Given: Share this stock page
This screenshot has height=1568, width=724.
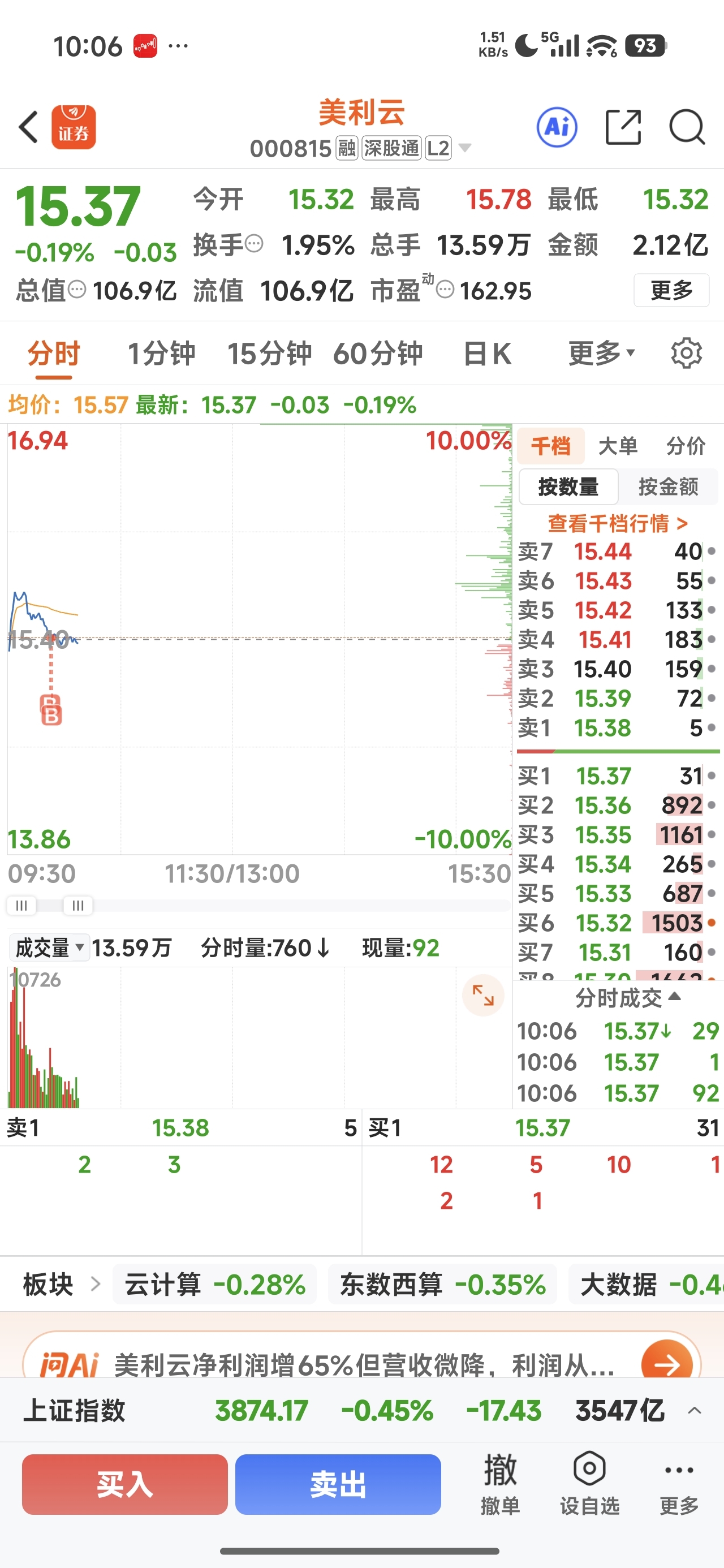Looking at the screenshot, I should [x=623, y=127].
